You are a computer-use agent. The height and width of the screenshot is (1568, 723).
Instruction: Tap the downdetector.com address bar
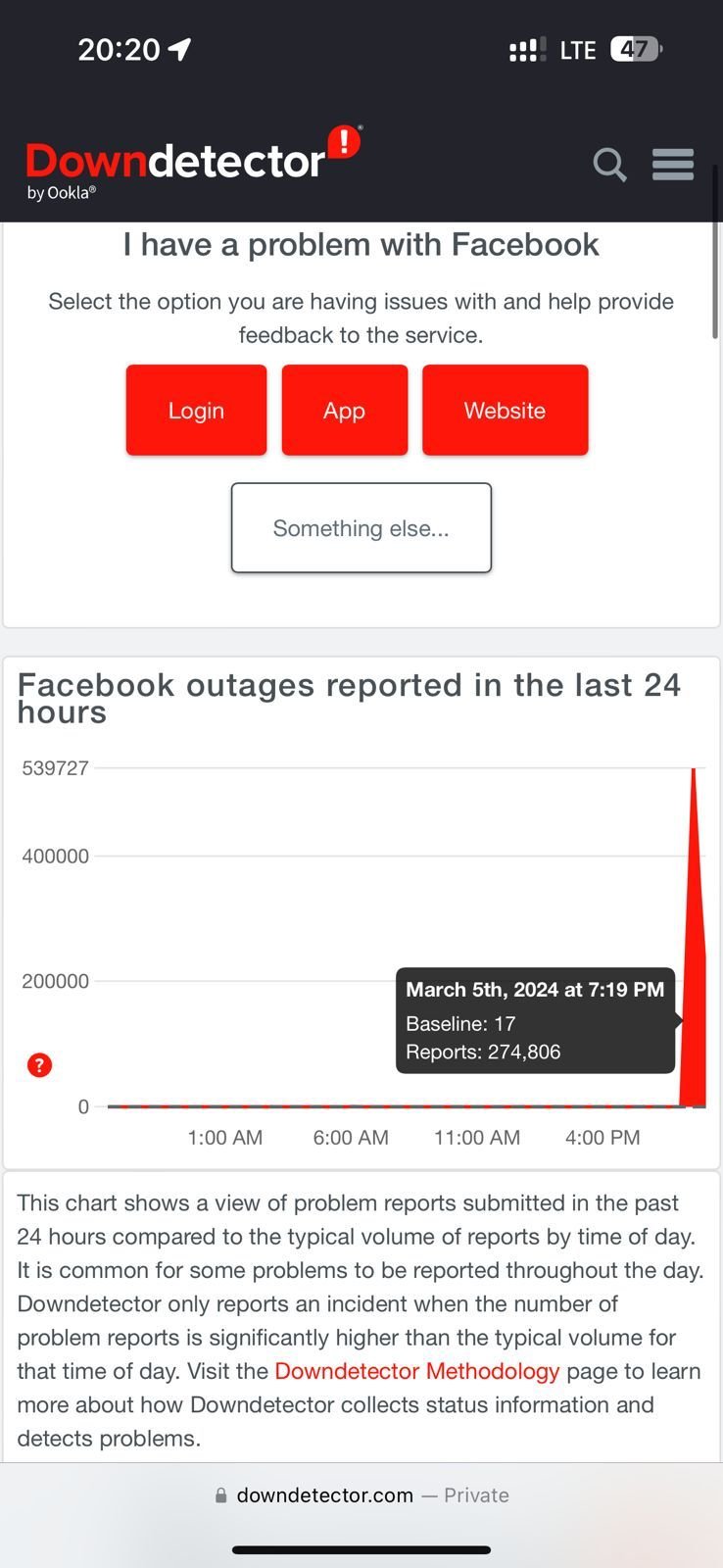point(361,1495)
